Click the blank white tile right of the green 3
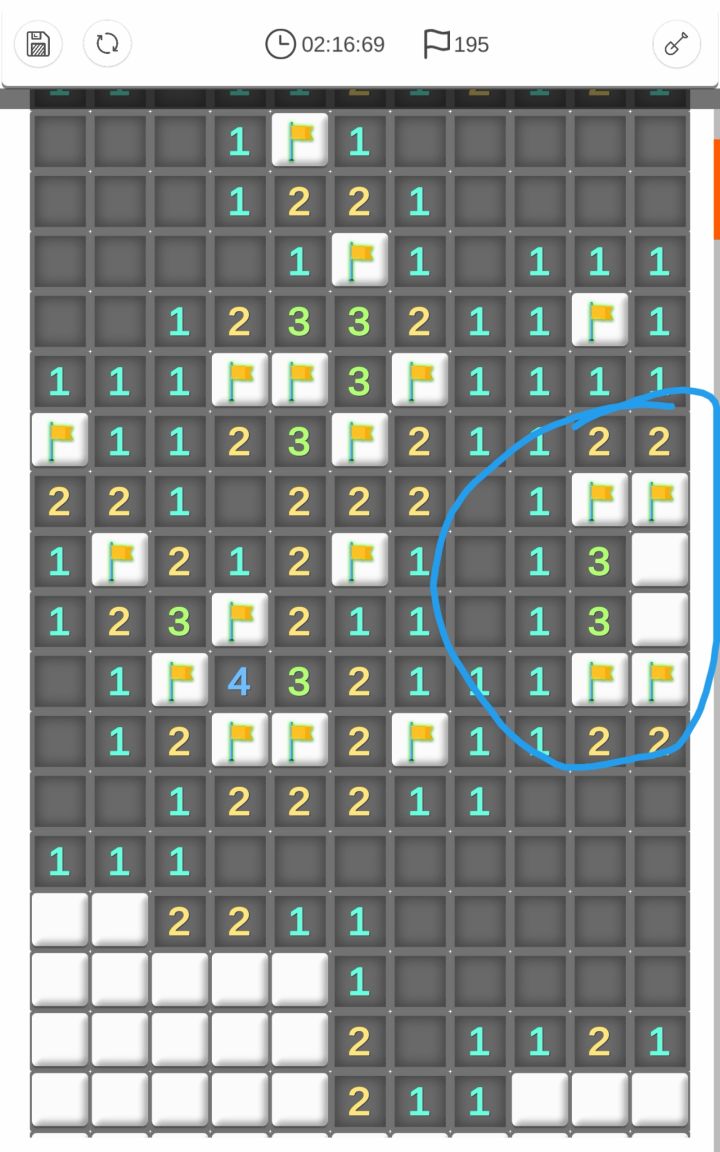This screenshot has width=720, height=1152. 660,559
